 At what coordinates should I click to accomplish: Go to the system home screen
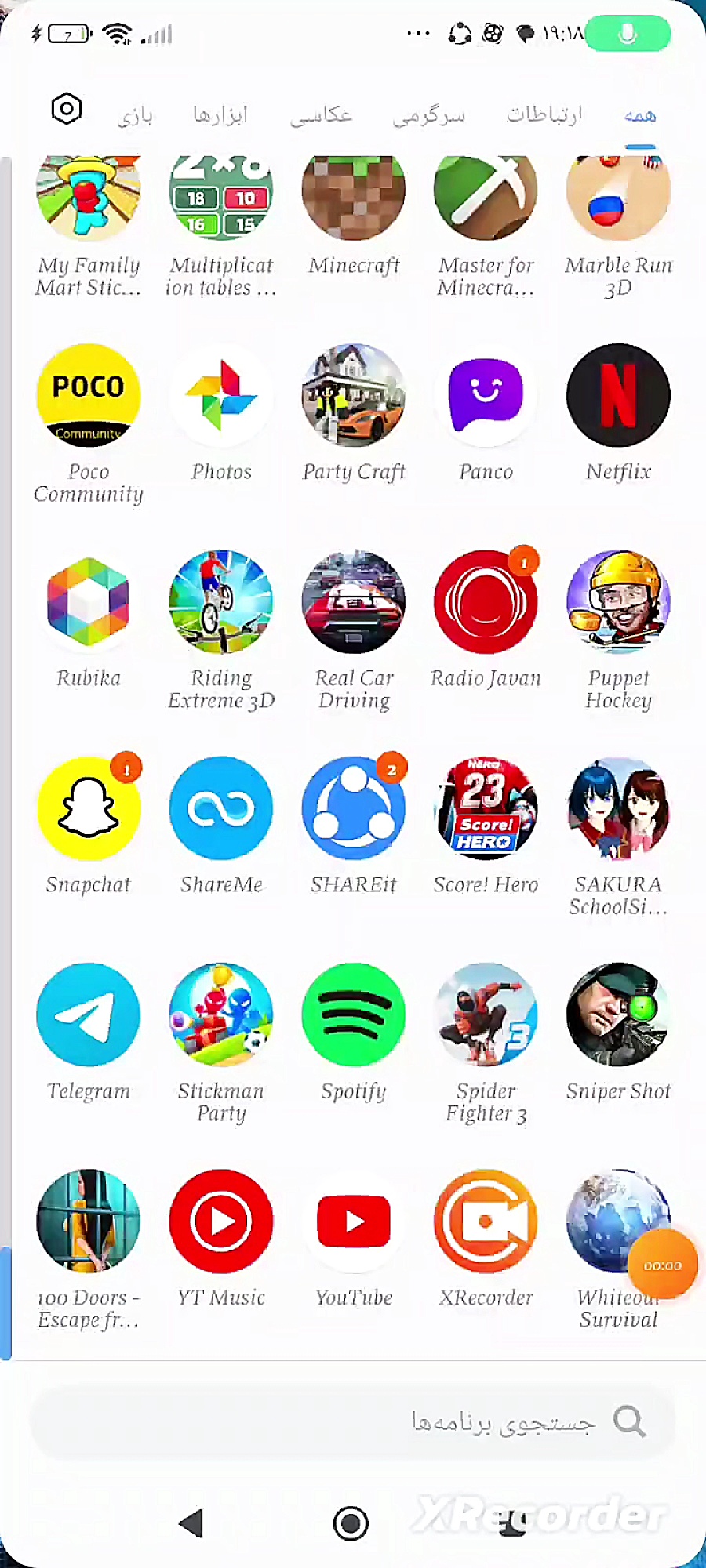click(351, 1523)
